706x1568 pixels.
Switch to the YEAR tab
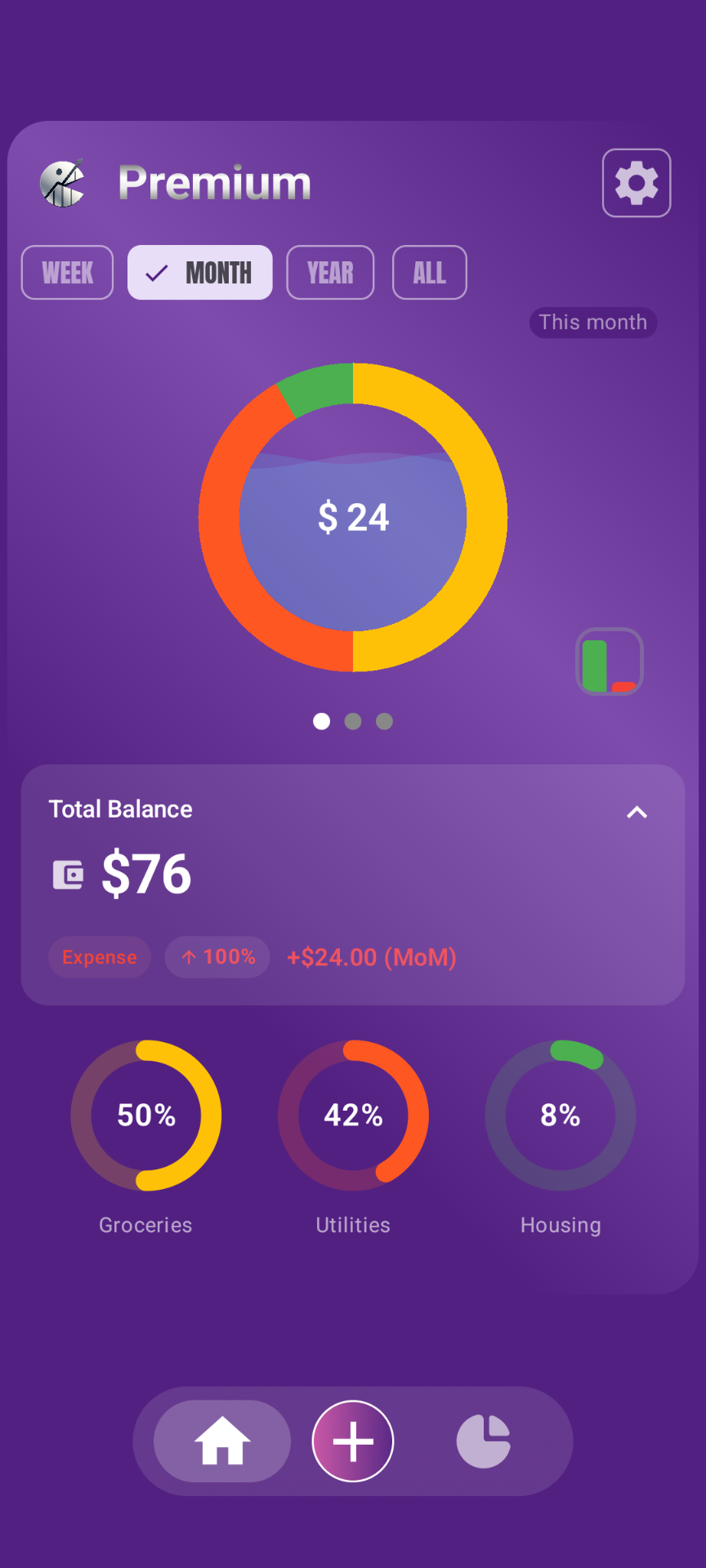330,272
